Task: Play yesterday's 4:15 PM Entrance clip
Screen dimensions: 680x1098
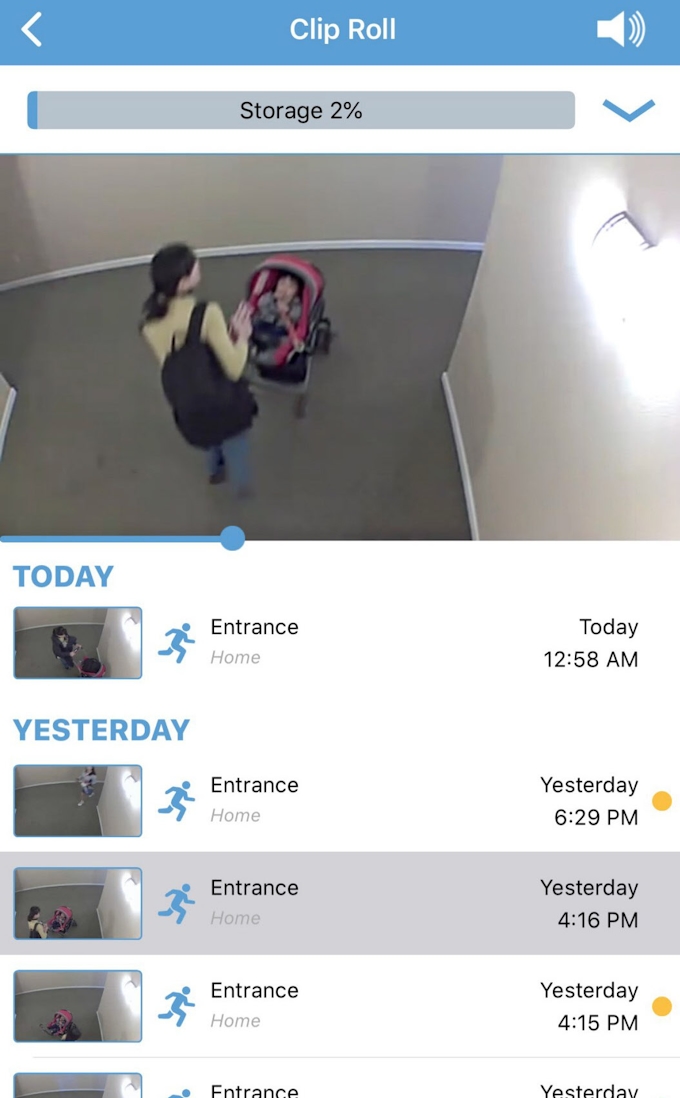Action: pos(340,1005)
